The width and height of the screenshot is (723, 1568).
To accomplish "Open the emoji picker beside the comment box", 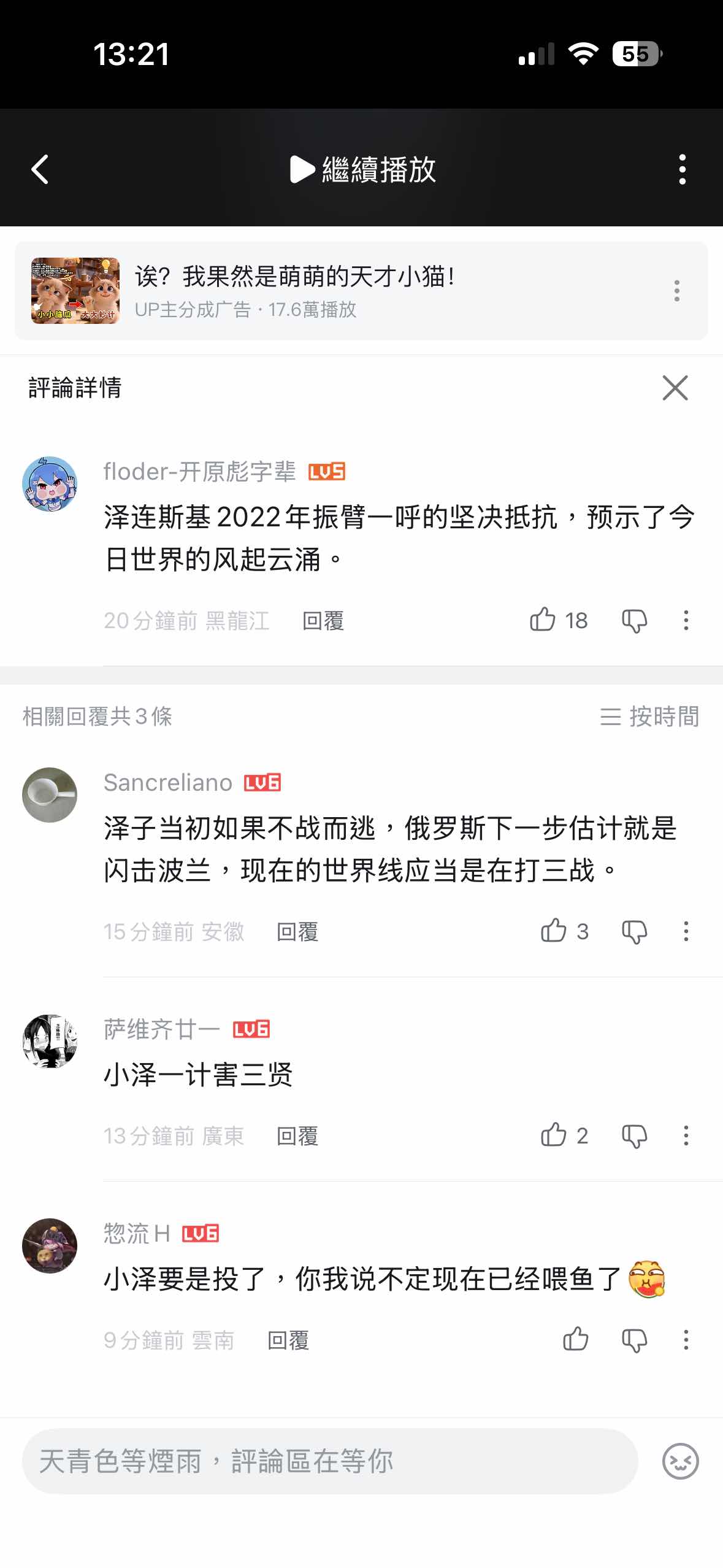I will tap(680, 1461).
